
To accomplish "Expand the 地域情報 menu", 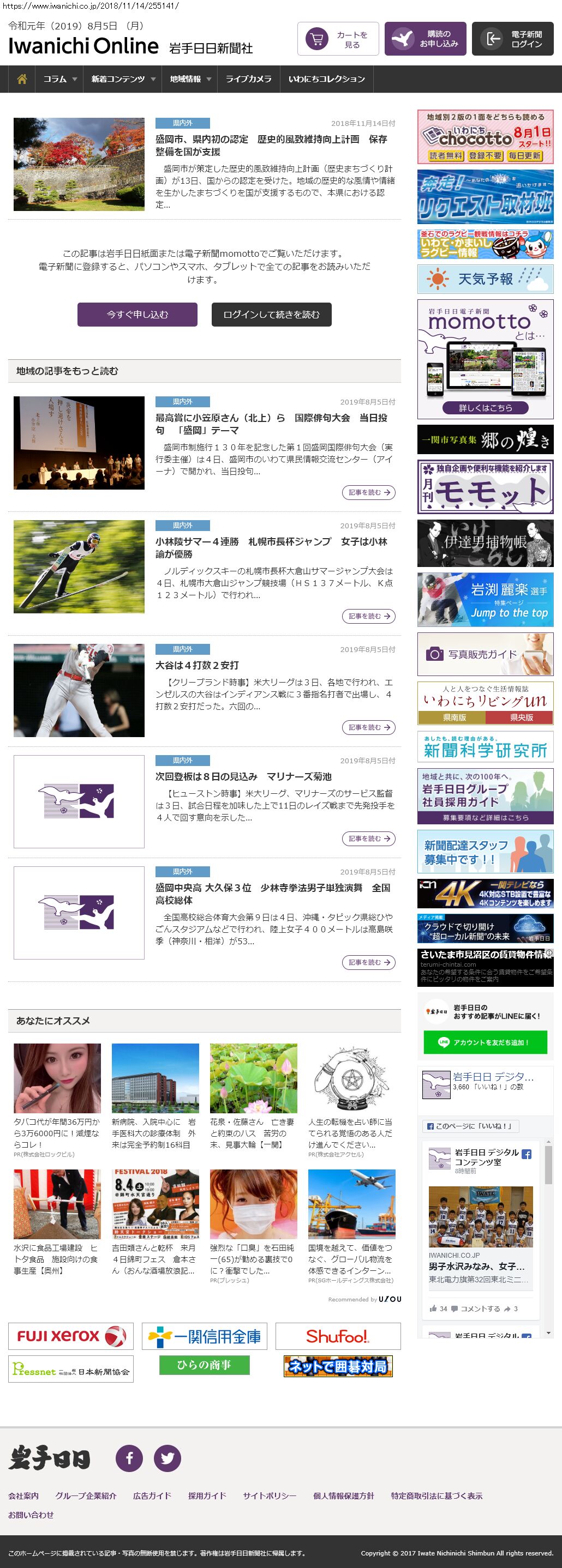I will pos(190,79).
